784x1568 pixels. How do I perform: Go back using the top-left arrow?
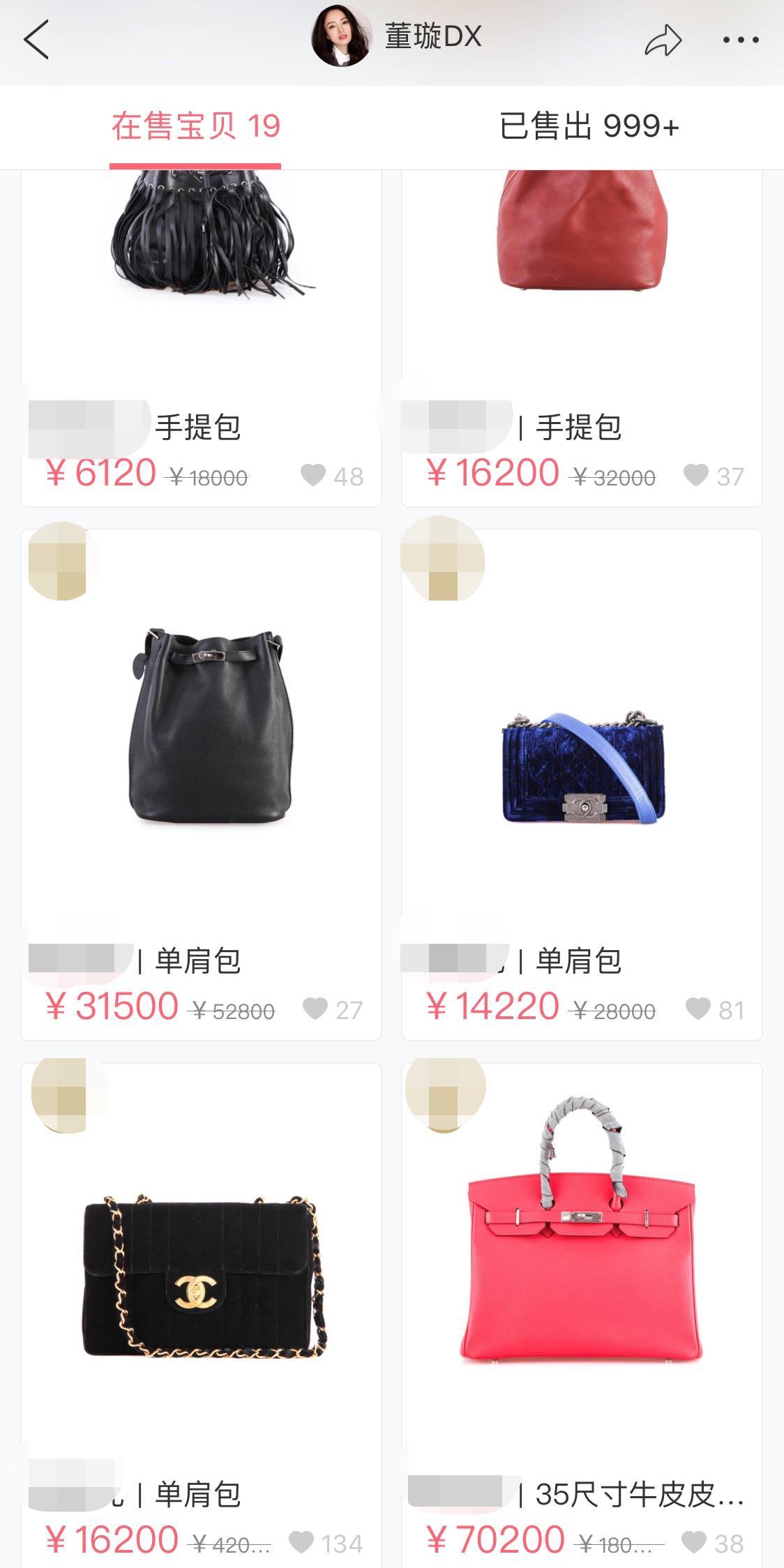click(x=36, y=40)
